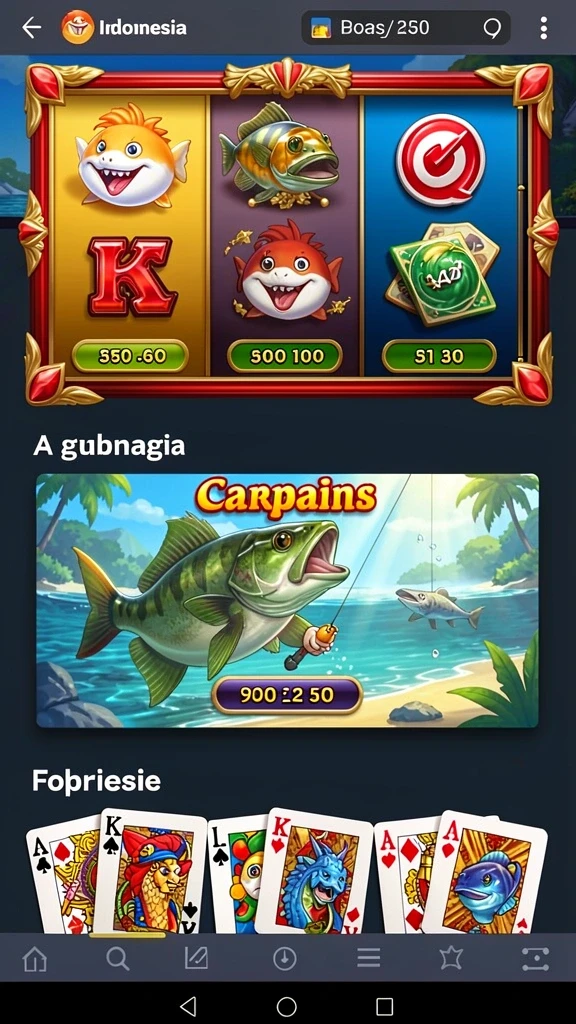The width and height of the screenshot is (576, 1024).
Task: Tap the system recent apps square
Action: tap(385, 1006)
